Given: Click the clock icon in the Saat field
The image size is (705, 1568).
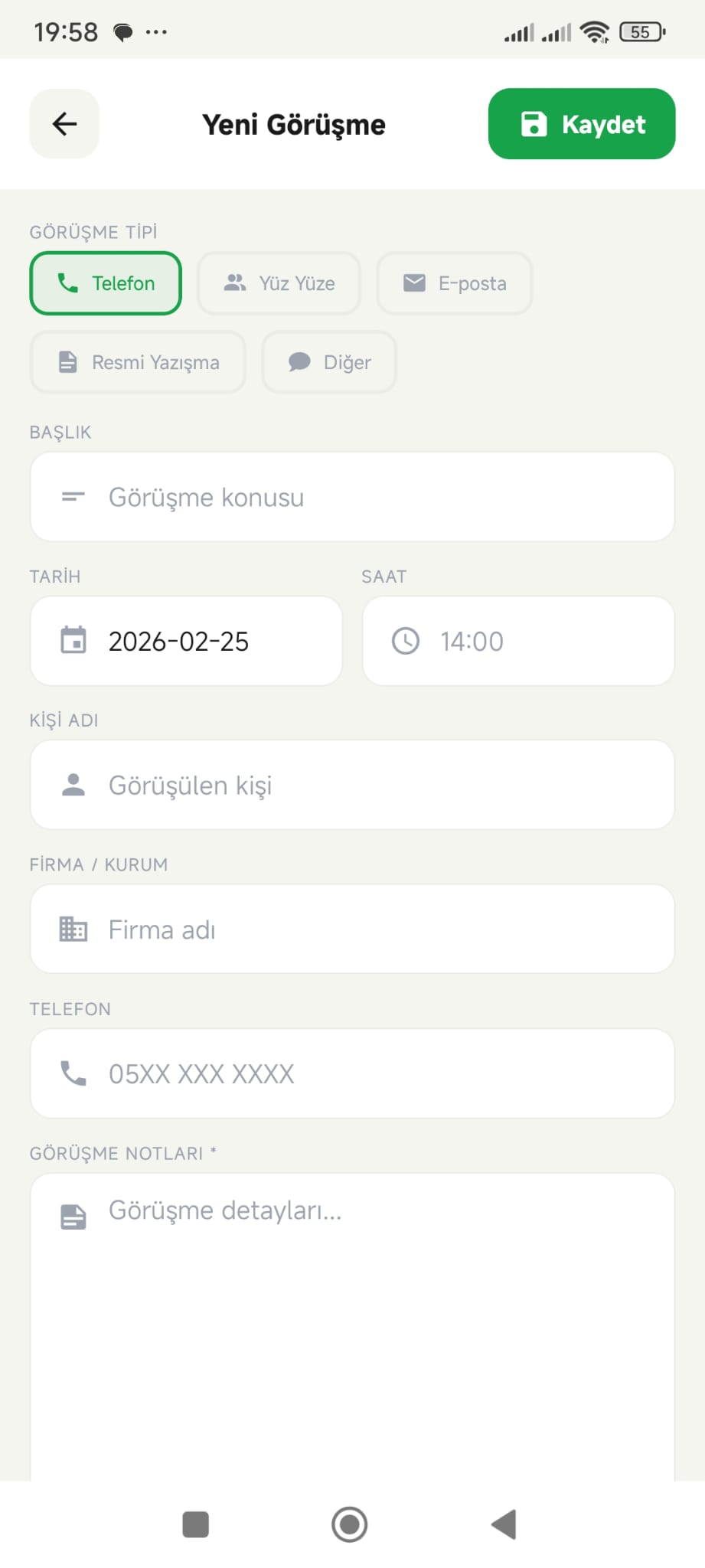Looking at the screenshot, I should 405,641.
